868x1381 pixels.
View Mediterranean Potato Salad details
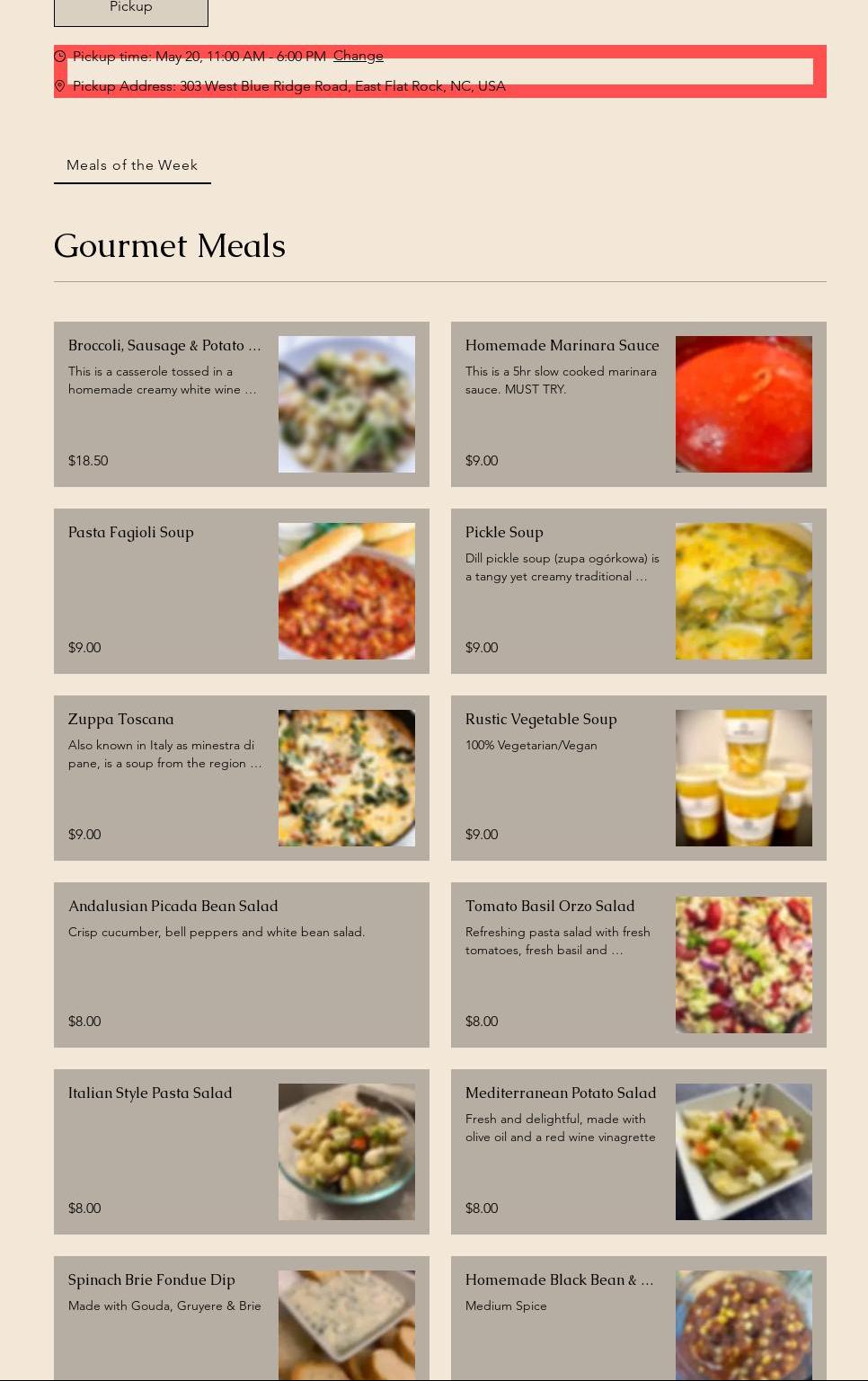(x=638, y=1152)
